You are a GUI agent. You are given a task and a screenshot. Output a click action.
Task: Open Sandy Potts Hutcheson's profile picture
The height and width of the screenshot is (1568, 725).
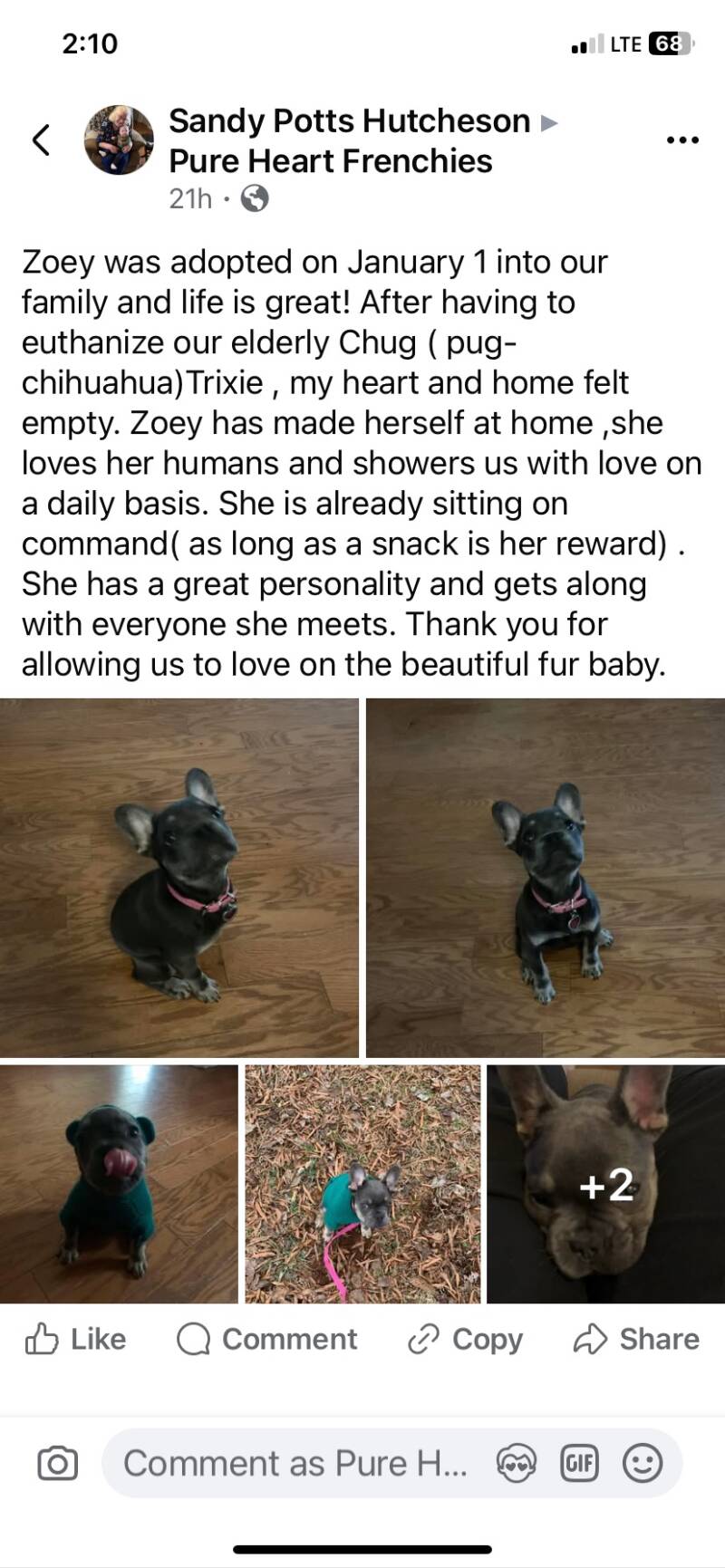point(119,139)
